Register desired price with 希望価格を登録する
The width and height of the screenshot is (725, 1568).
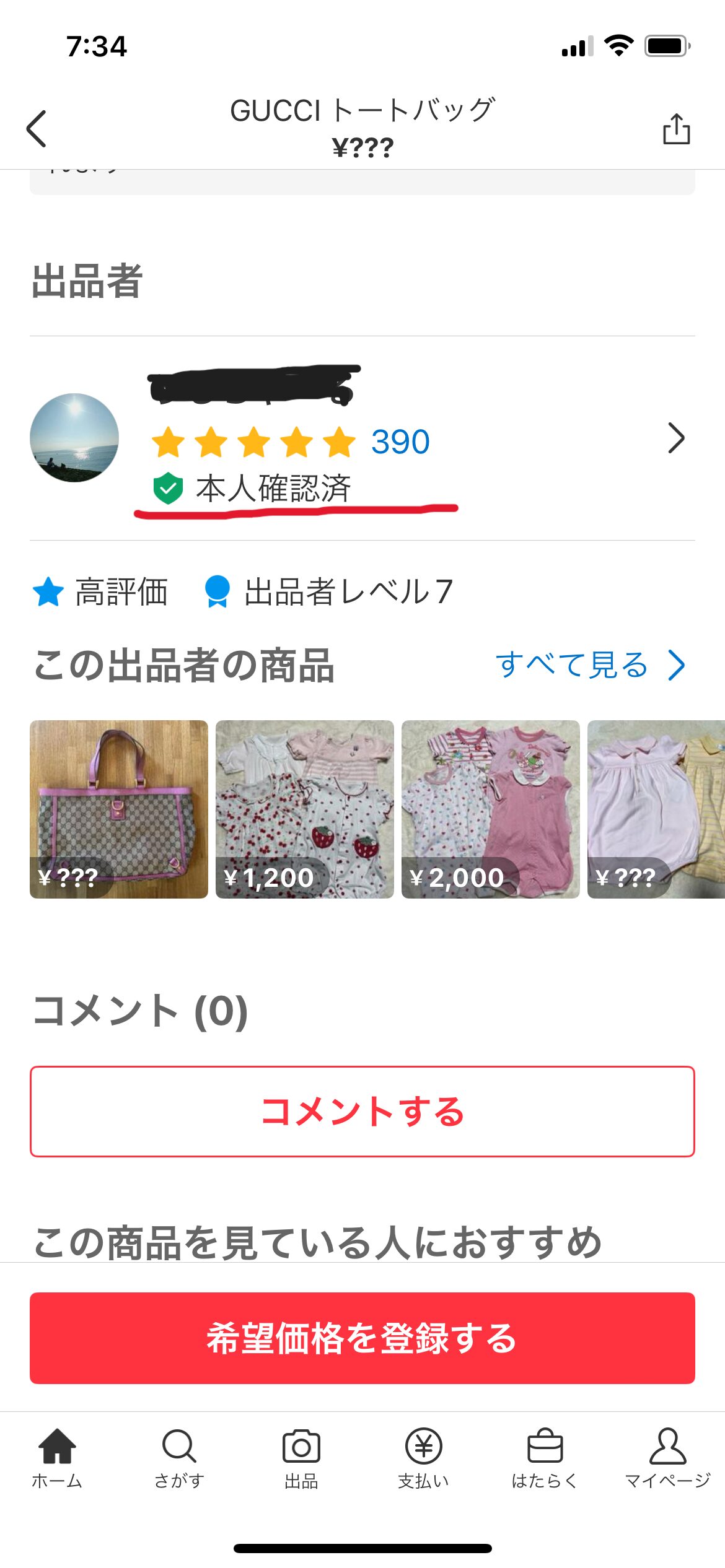point(362,1338)
